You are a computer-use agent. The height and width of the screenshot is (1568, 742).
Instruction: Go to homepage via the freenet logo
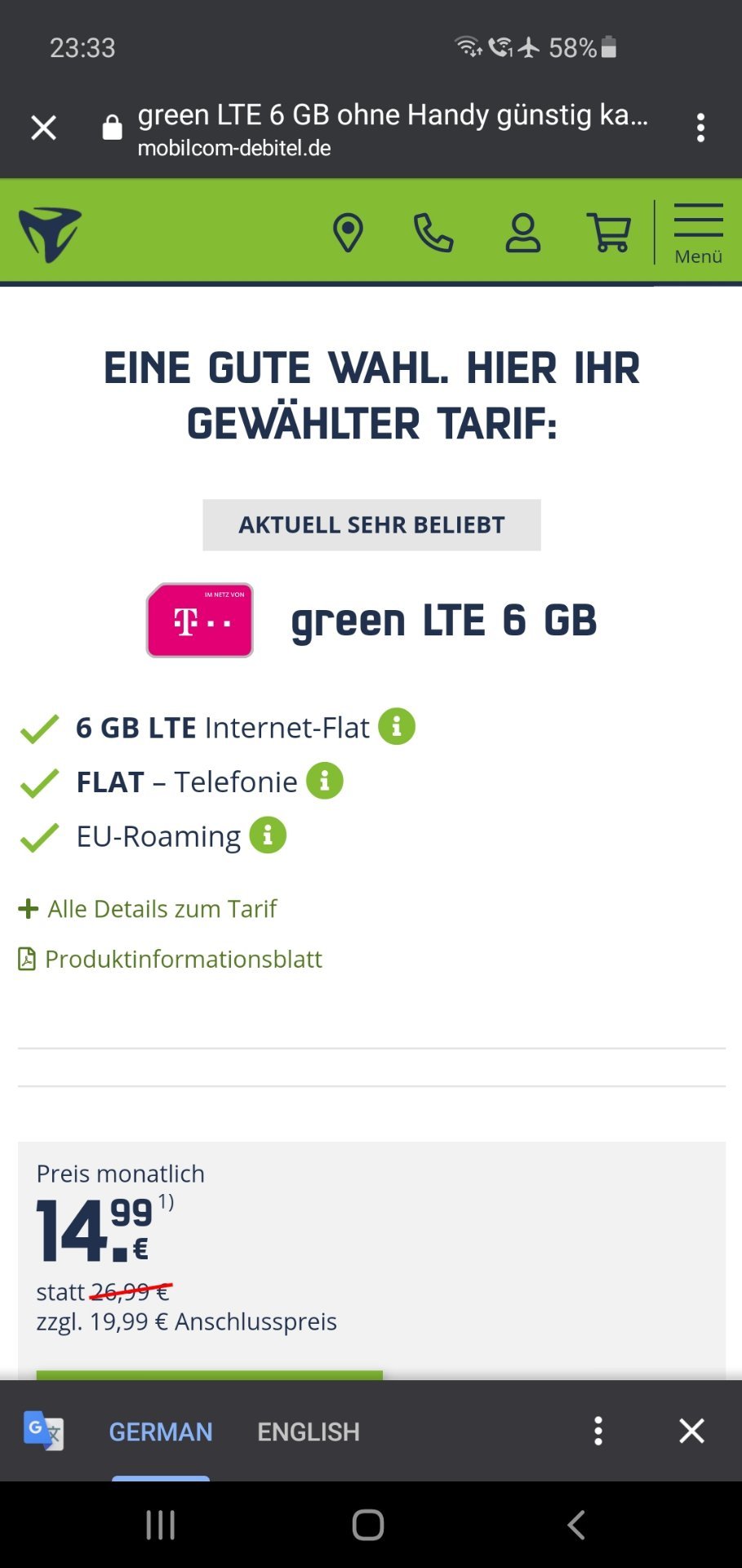pos(51,234)
